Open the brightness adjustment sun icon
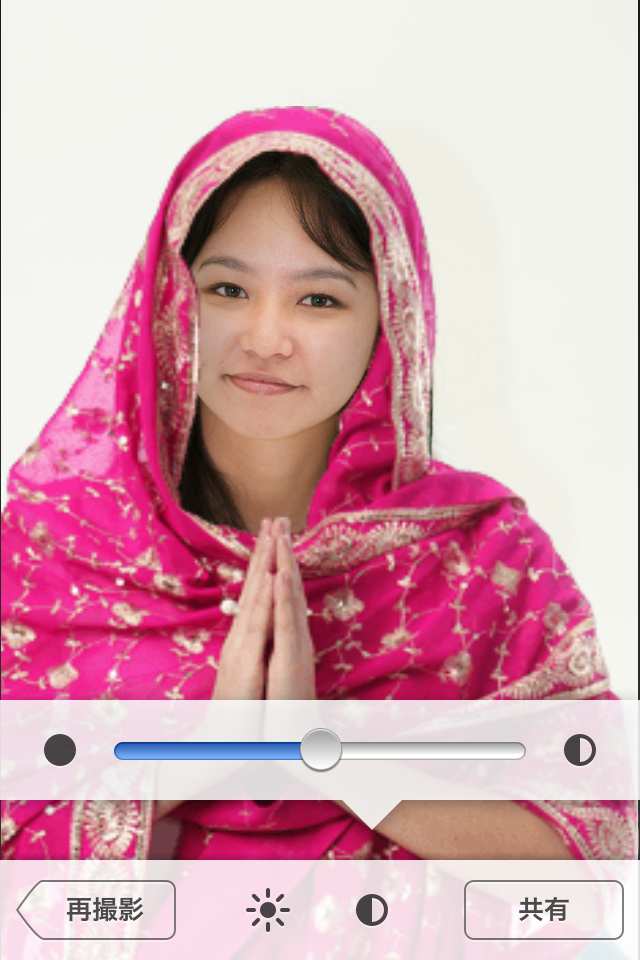Viewport: 640px width, 960px height. coord(267,910)
